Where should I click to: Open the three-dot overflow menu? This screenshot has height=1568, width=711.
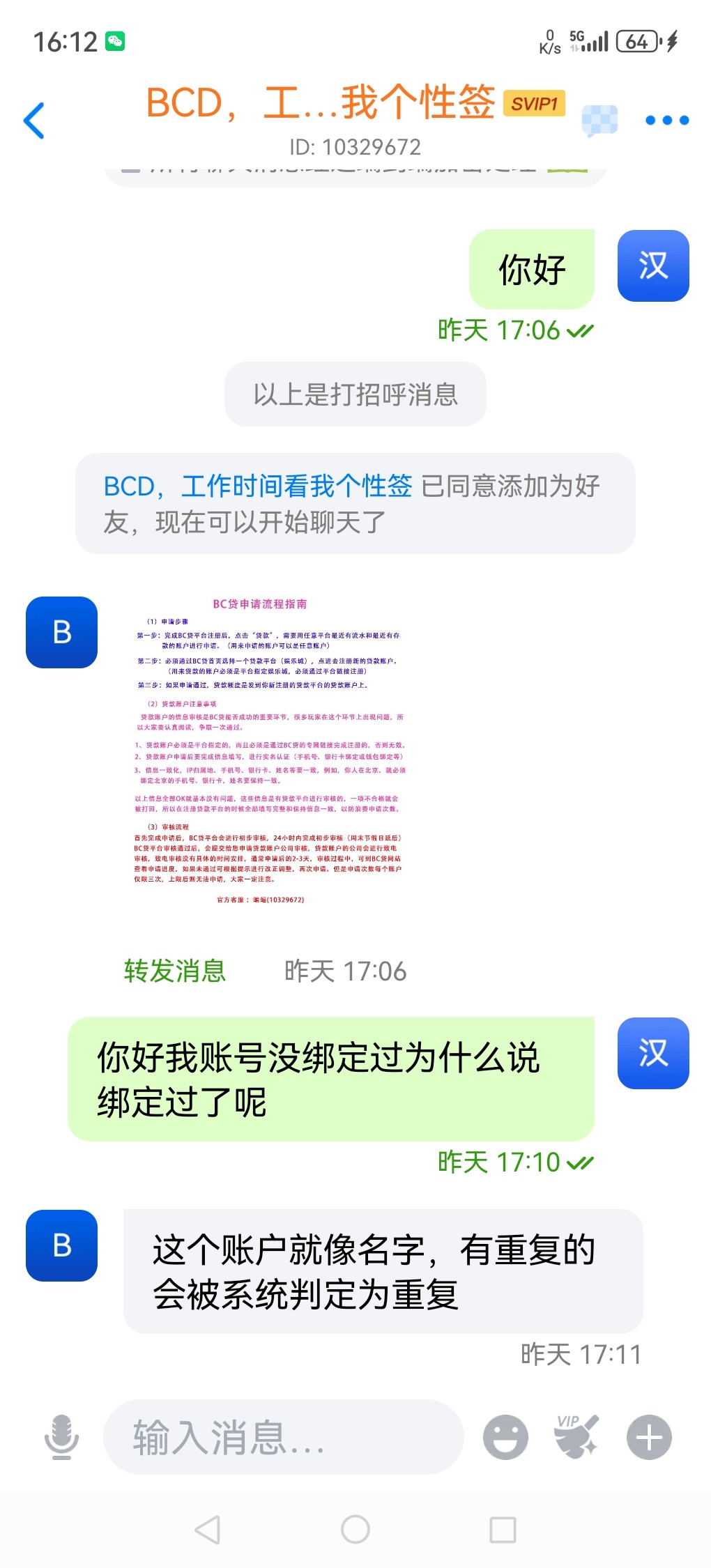666,121
